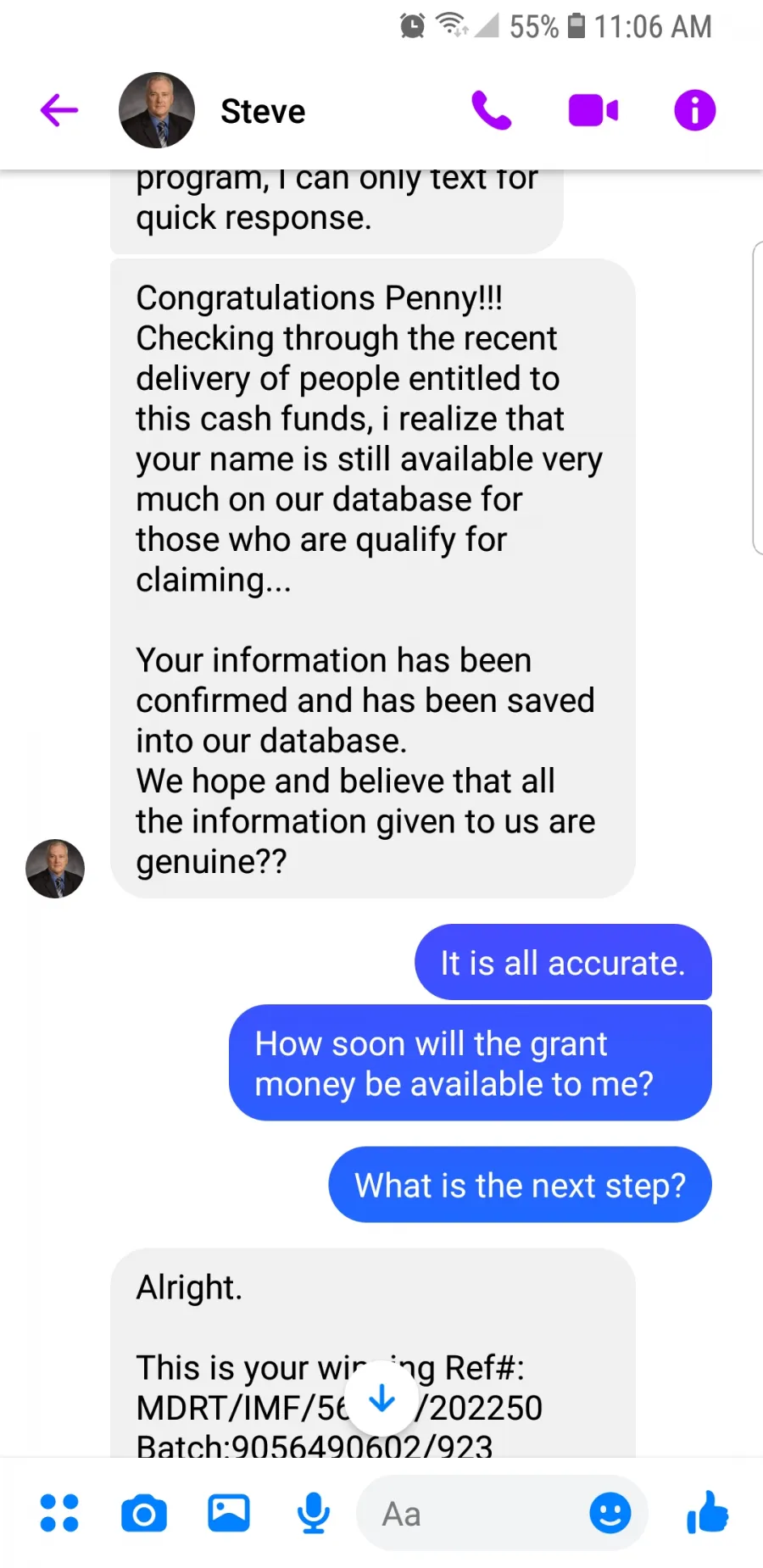Open Steve's profile picture in header
The height and width of the screenshot is (1568, 763).
[x=157, y=110]
